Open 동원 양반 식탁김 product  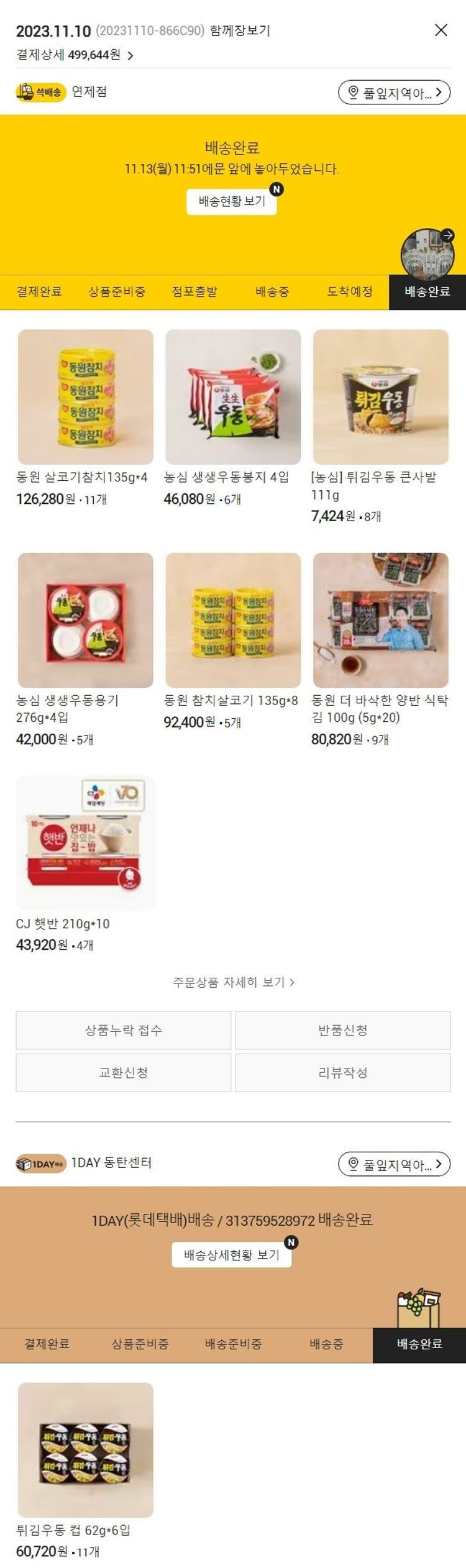[x=380, y=620]
